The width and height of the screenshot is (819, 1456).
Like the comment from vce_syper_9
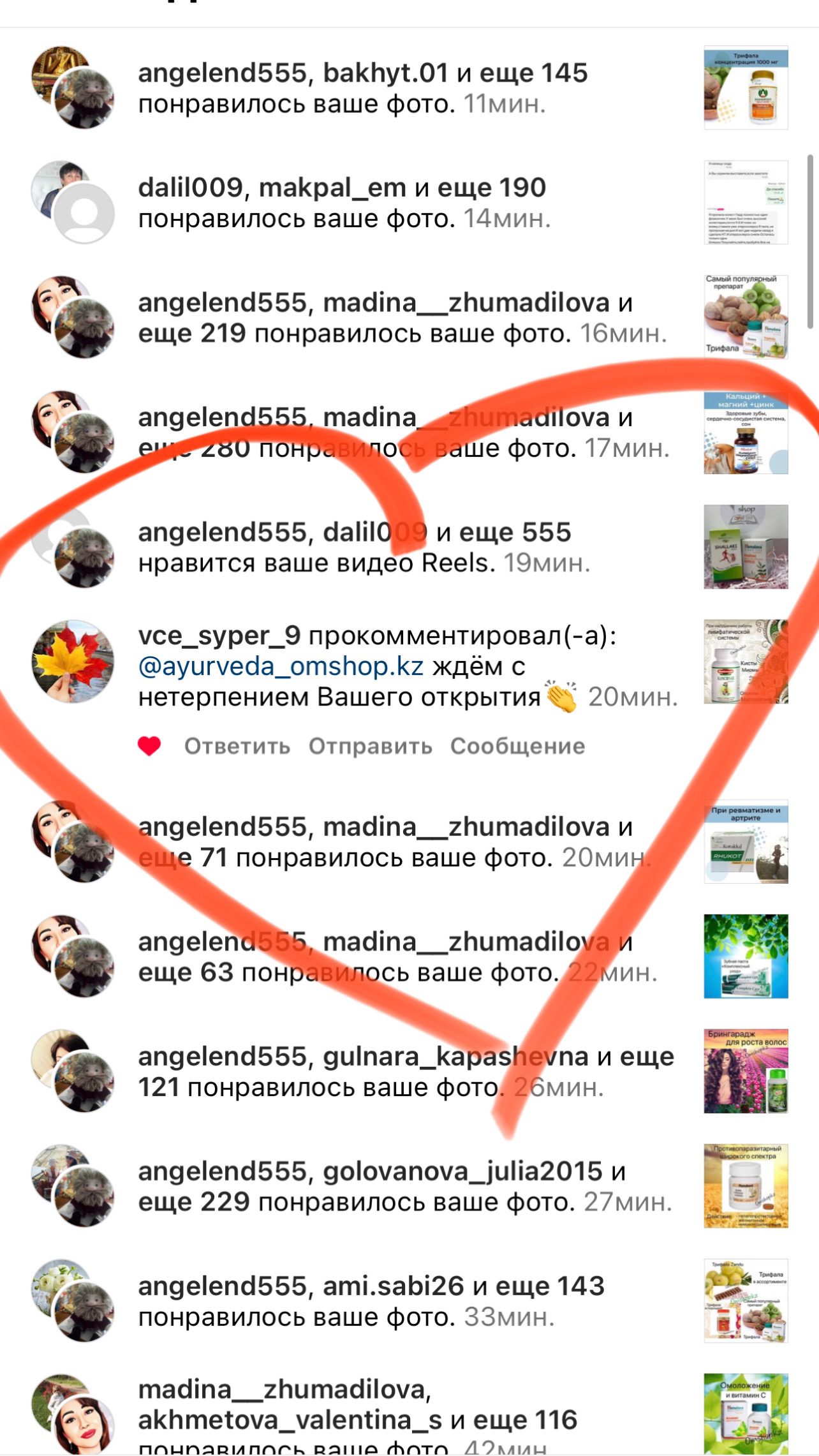[149, 746]
